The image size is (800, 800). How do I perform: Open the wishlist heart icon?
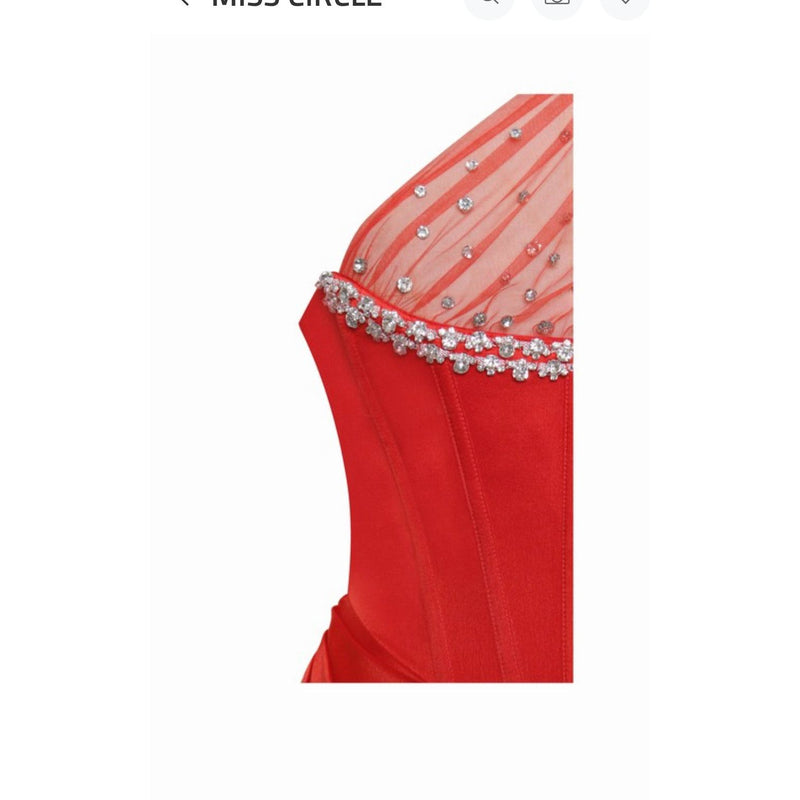point(625,3)
